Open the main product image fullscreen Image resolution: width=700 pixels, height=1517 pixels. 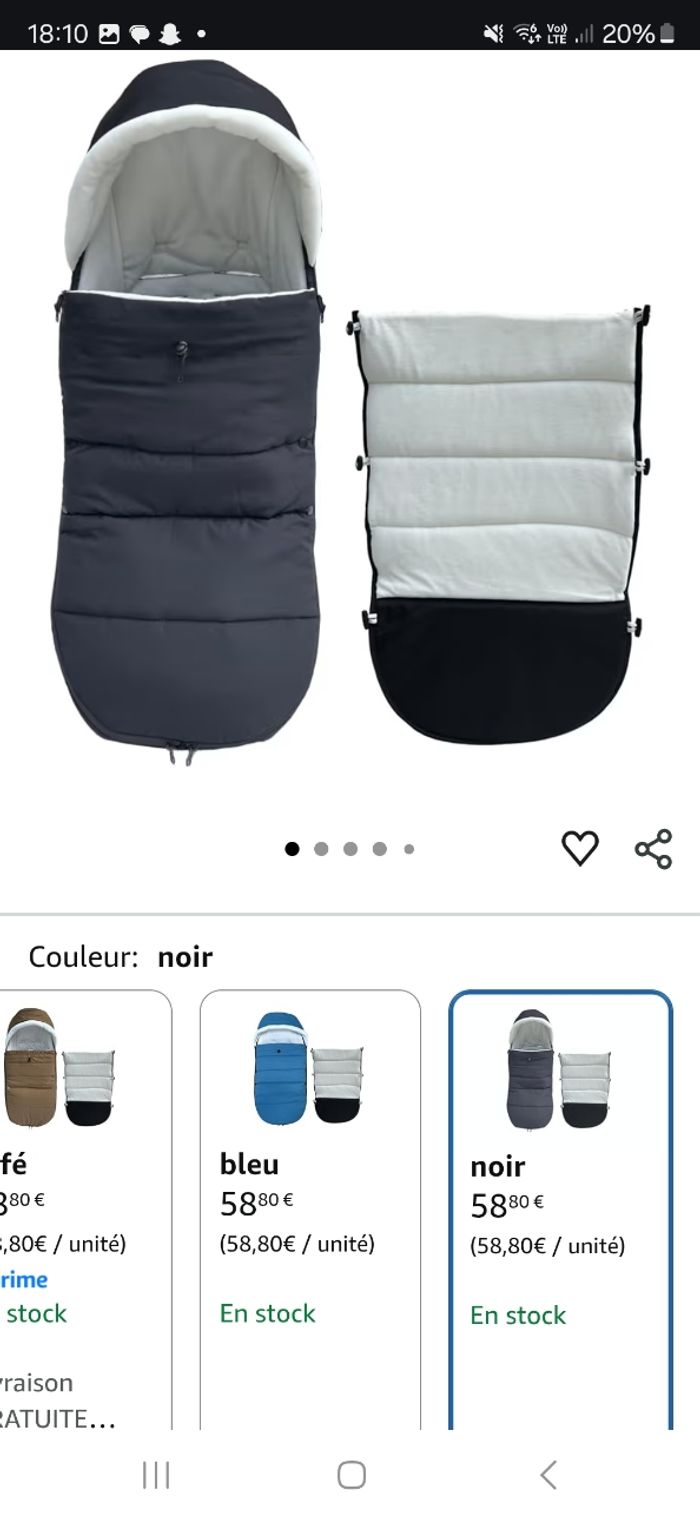350,420
